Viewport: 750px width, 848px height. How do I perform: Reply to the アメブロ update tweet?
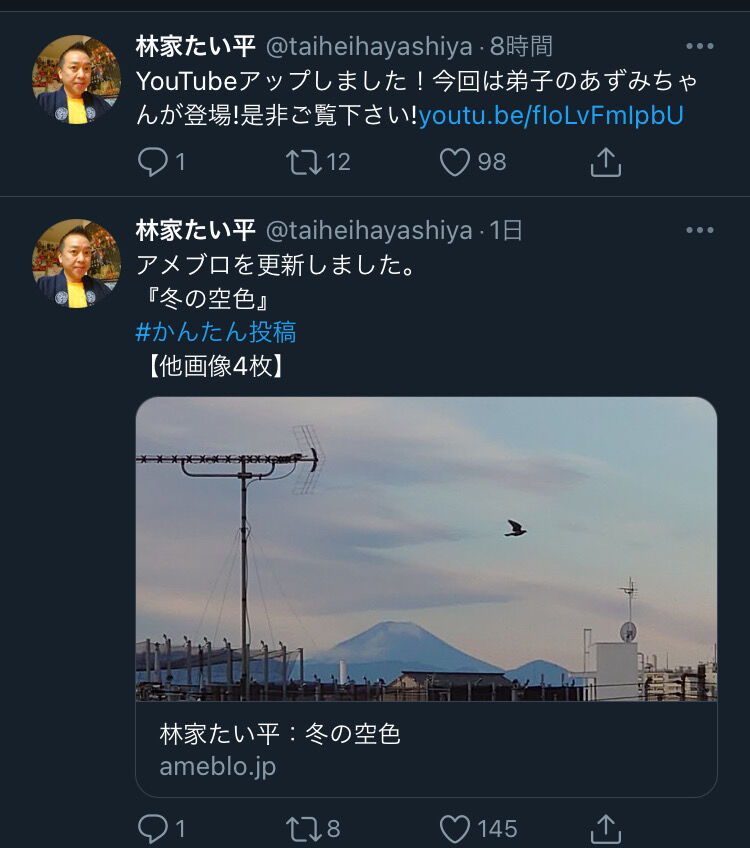(153, 828)
